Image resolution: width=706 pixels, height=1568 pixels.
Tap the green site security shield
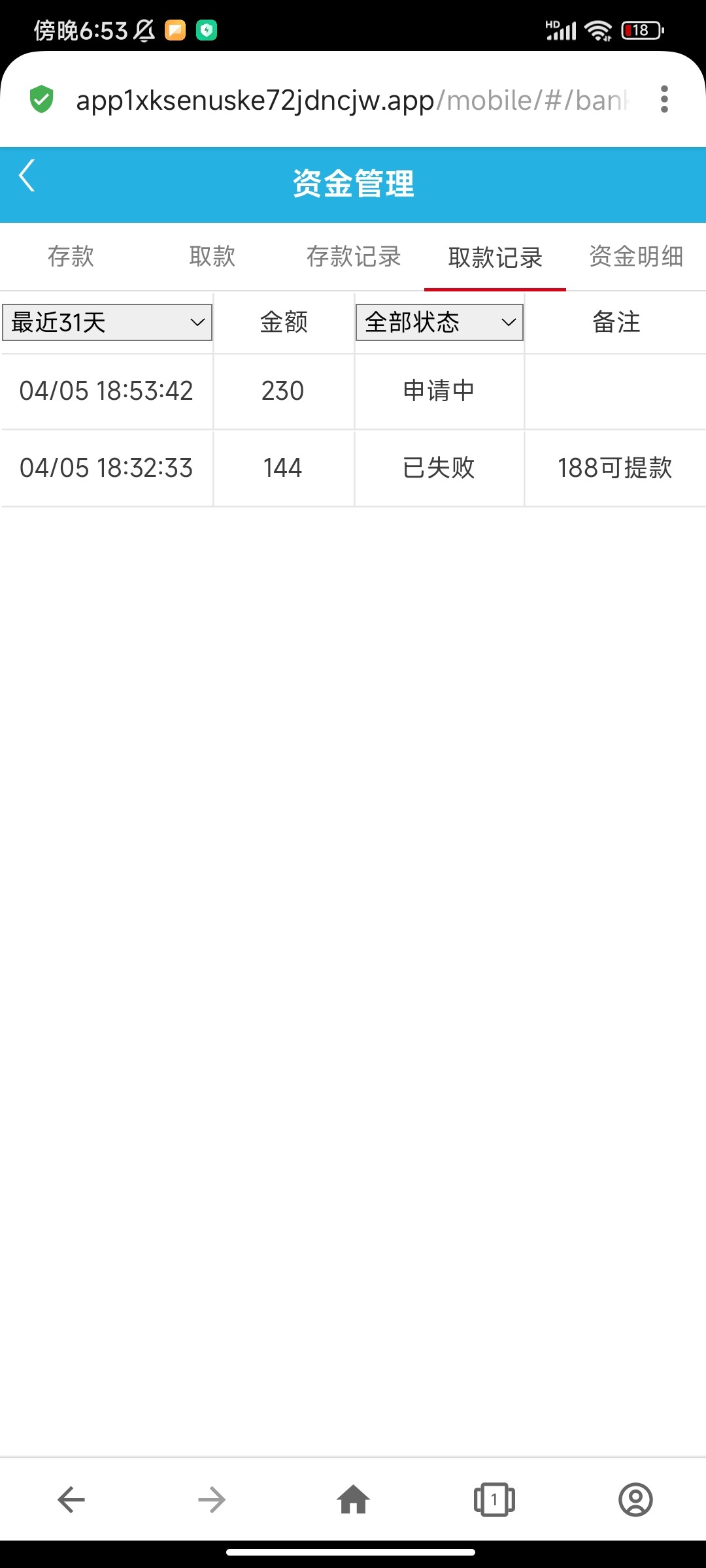point(42,100)
